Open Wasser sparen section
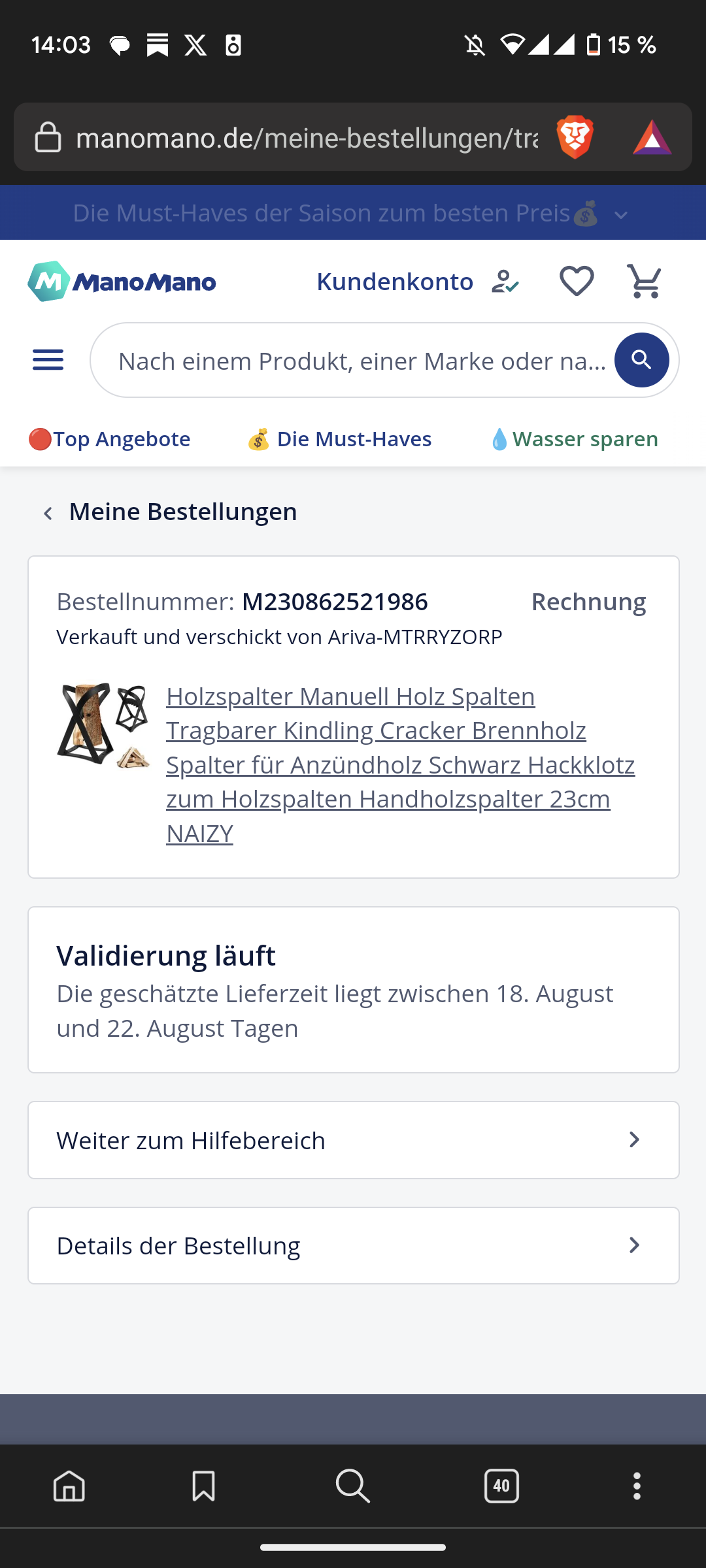This screenshot has width=706, height=1568. 574,439
